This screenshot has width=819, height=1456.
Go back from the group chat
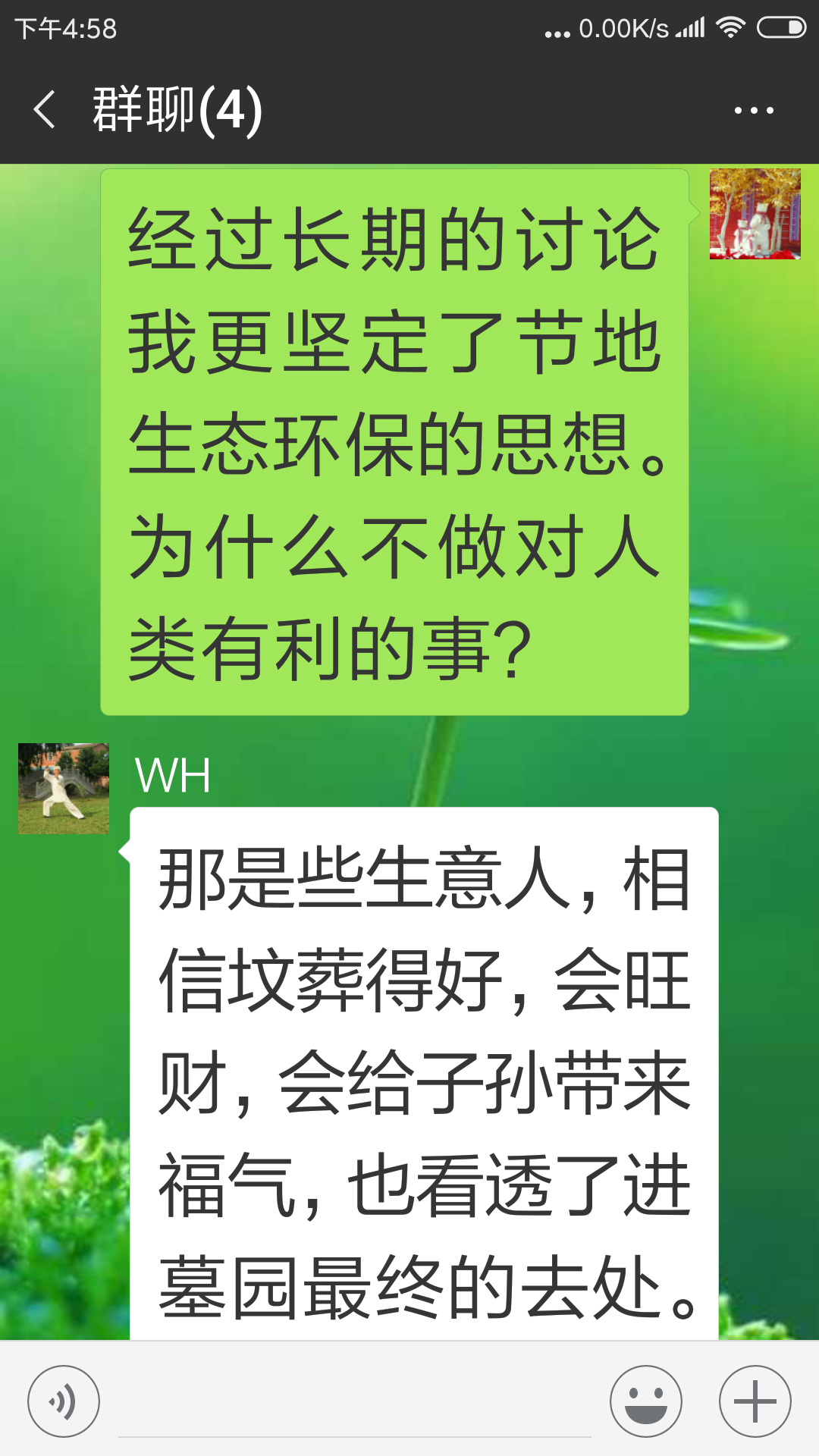(45, 110)
